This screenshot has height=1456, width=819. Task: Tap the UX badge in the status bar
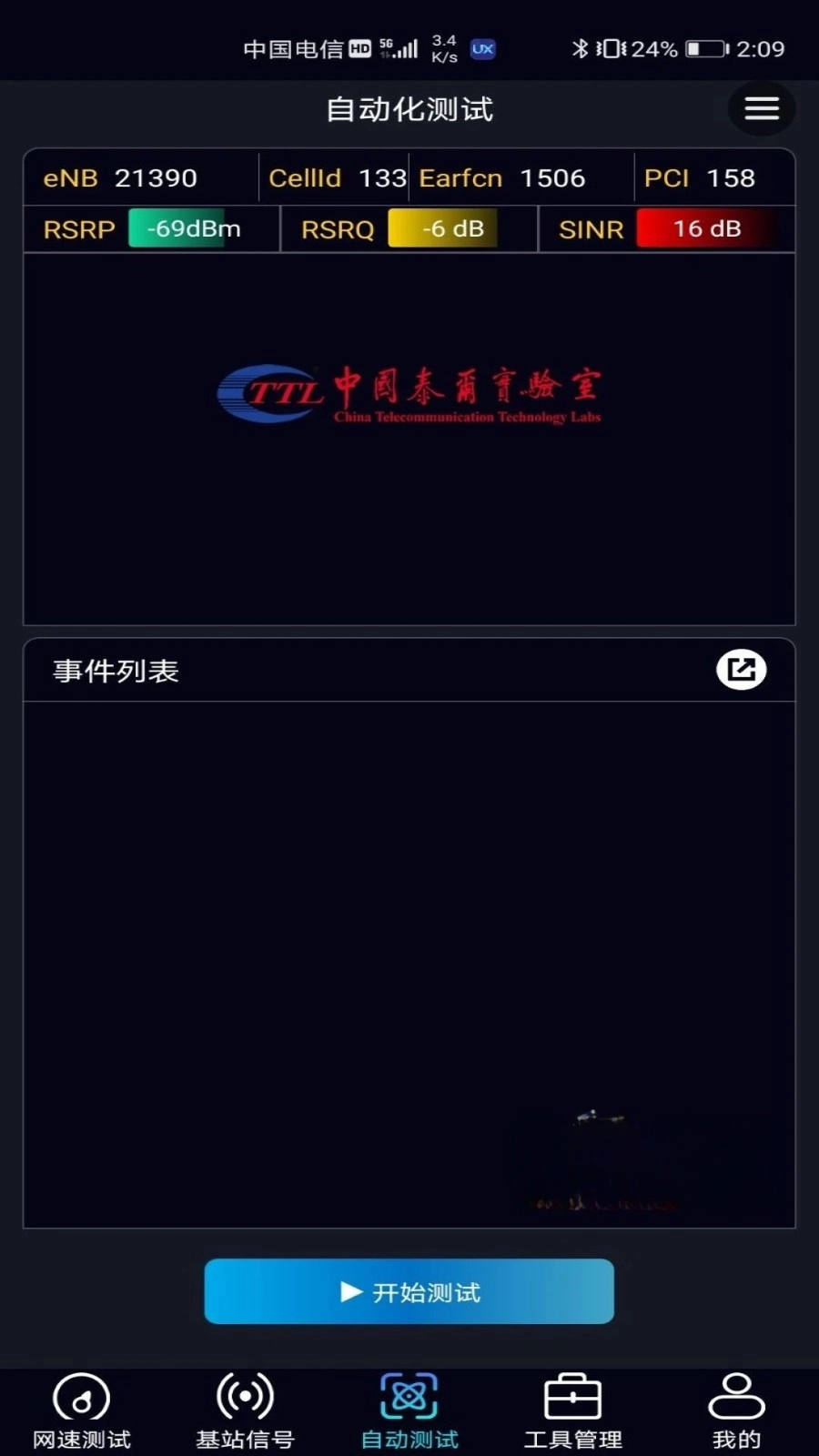tap(482, 49)
